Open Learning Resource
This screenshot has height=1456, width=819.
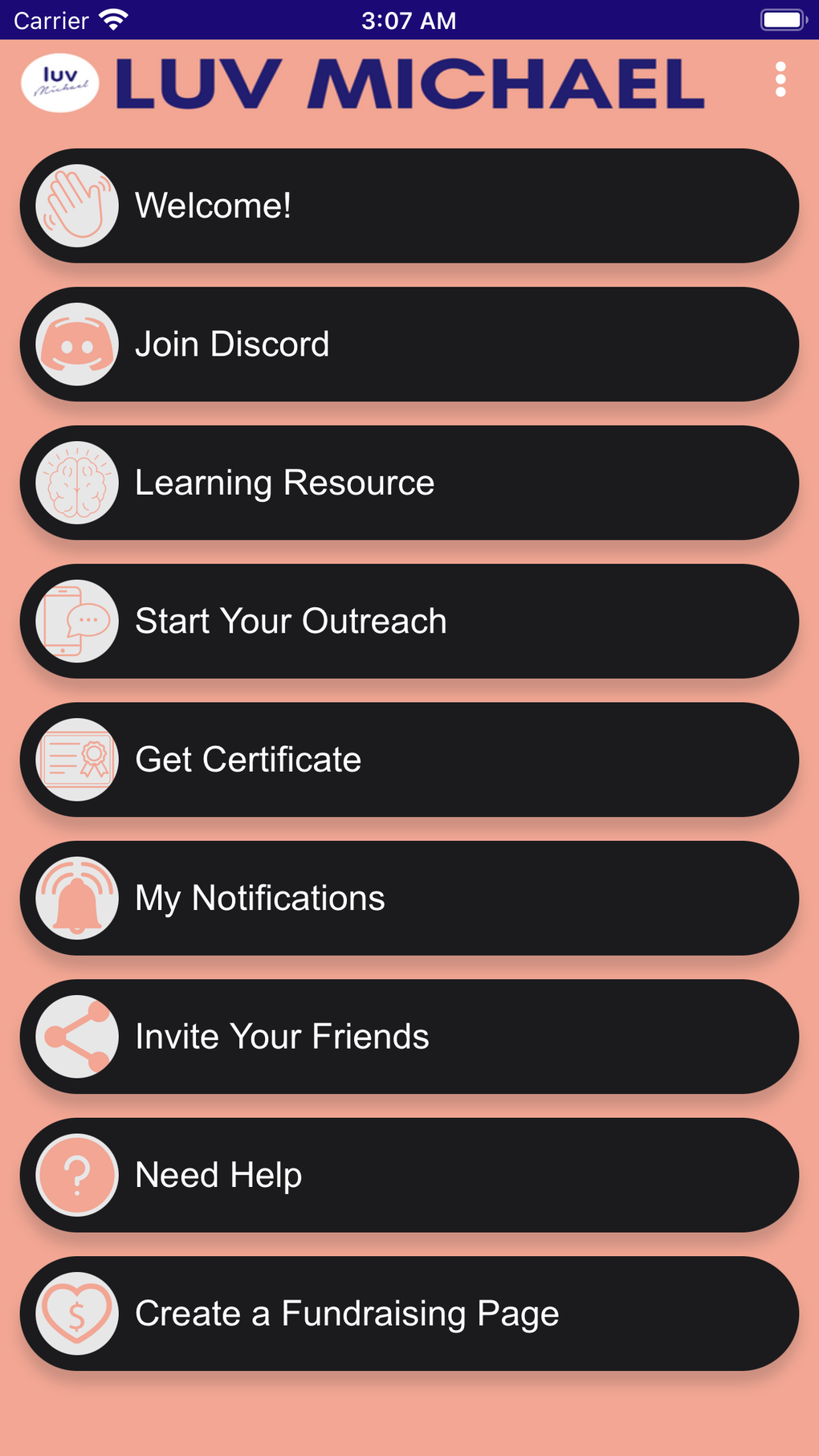click(x=409, y=483)
